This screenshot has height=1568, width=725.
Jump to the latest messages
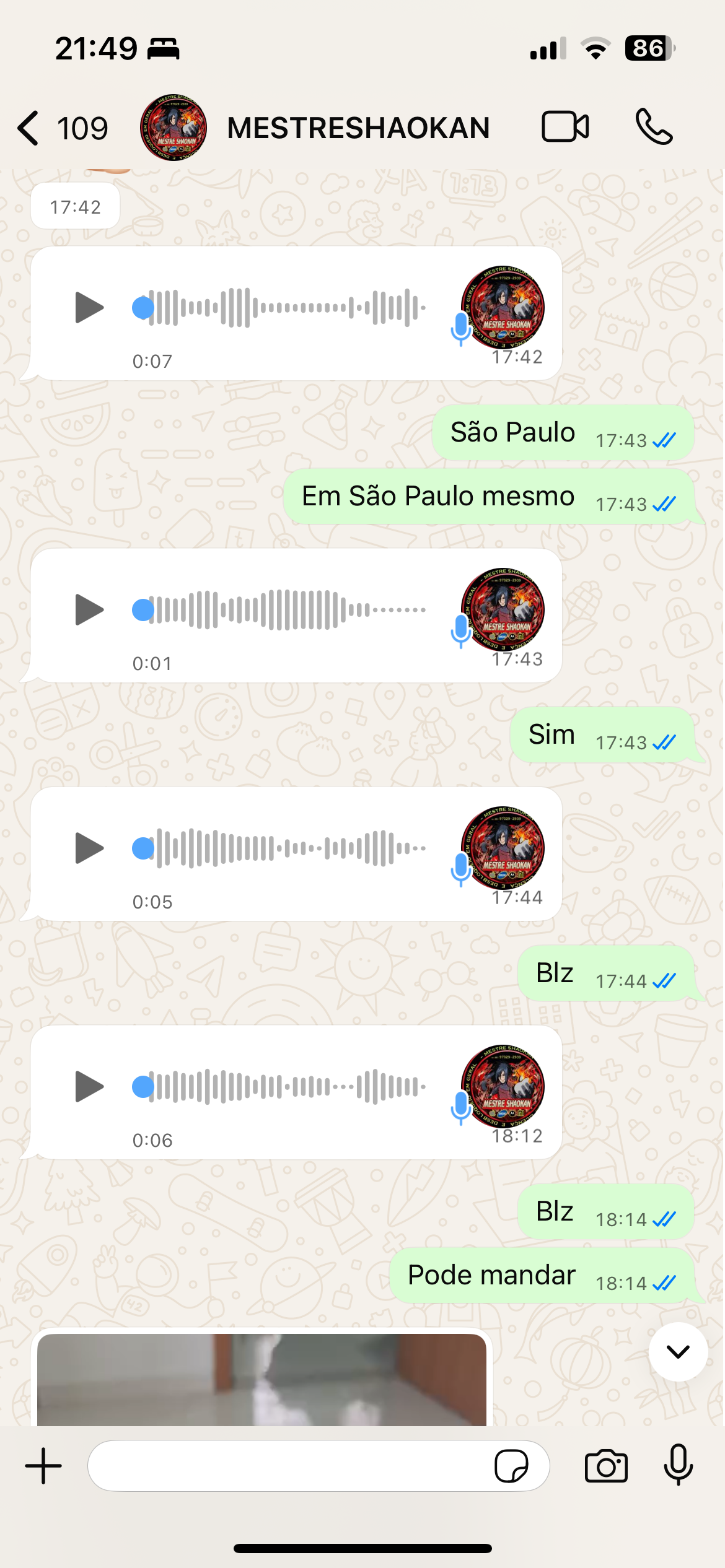pos(678,1351)
